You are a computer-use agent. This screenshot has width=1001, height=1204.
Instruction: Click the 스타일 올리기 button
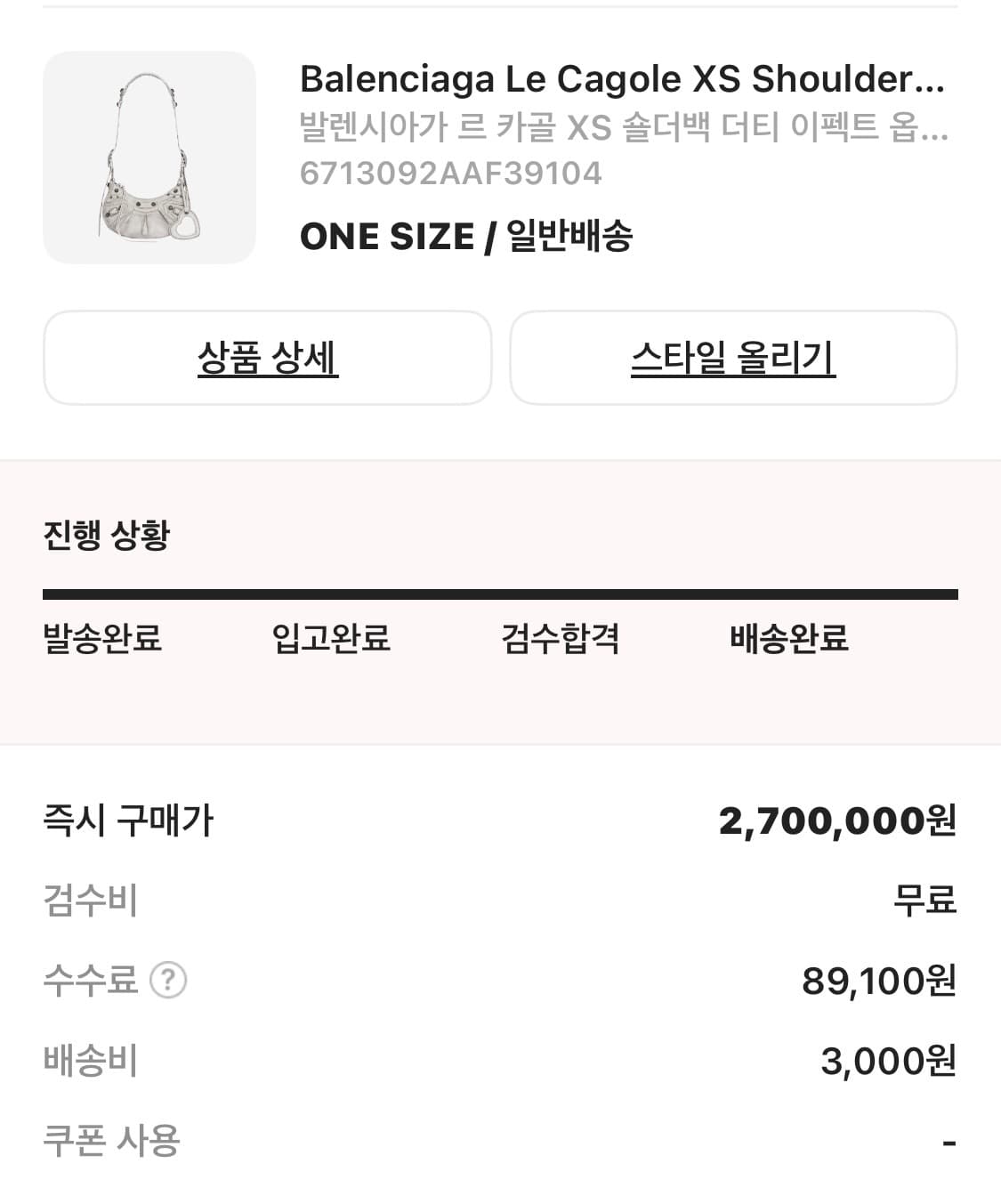[x=733, y=358]
